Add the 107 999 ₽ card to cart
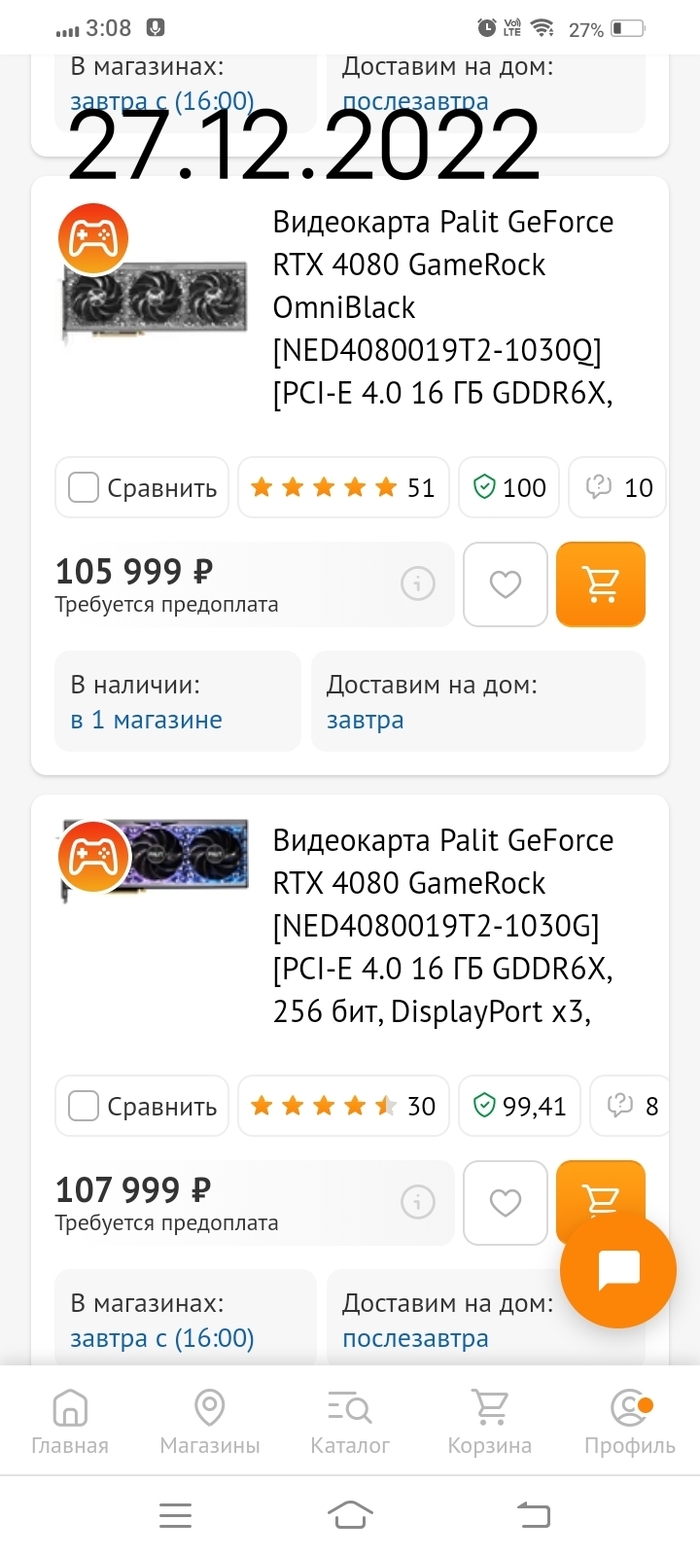 point(598,1190)
